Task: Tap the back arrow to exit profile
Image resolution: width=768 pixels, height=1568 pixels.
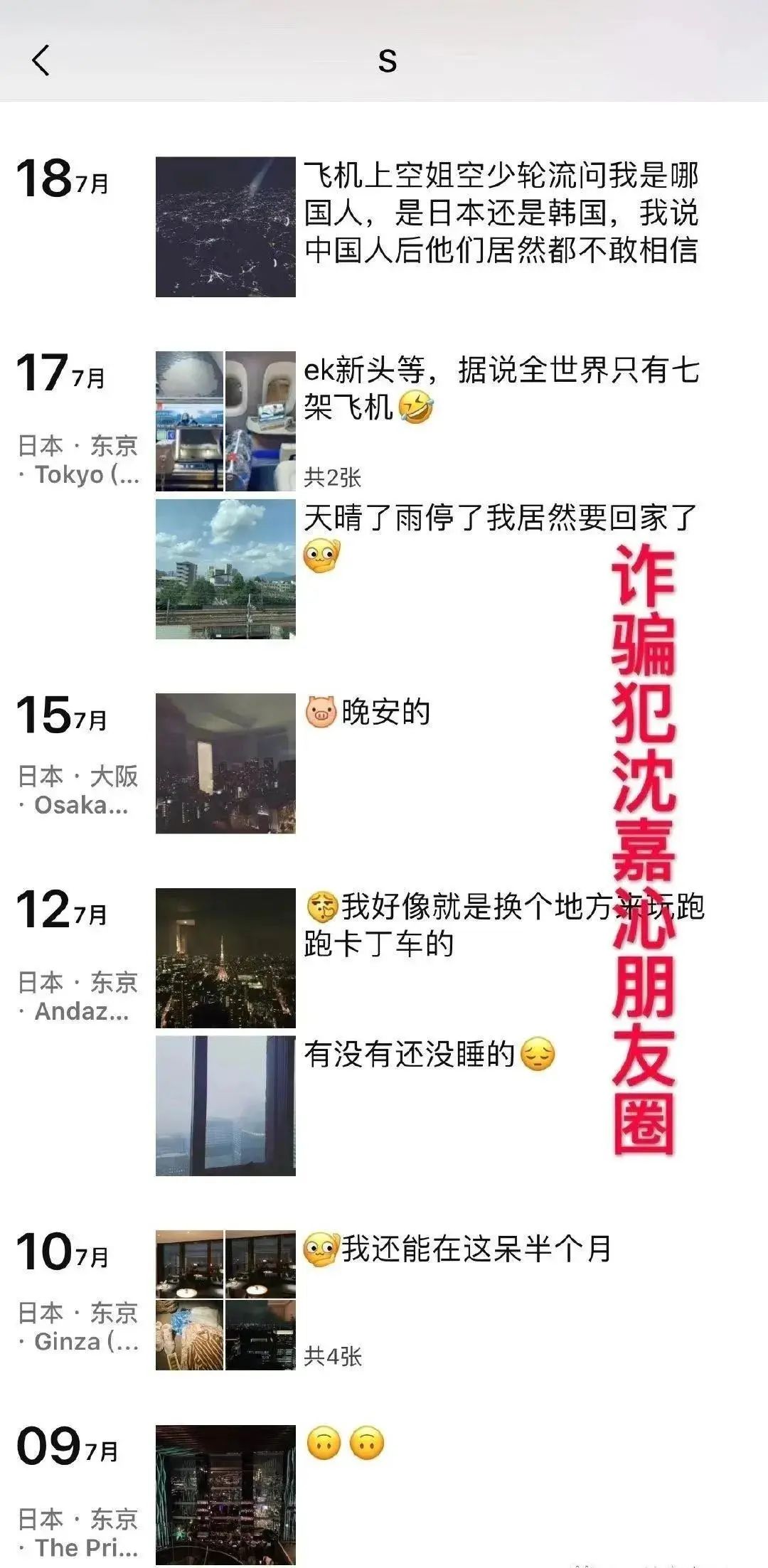Action: pyautogui.click(x=39, y=60)
